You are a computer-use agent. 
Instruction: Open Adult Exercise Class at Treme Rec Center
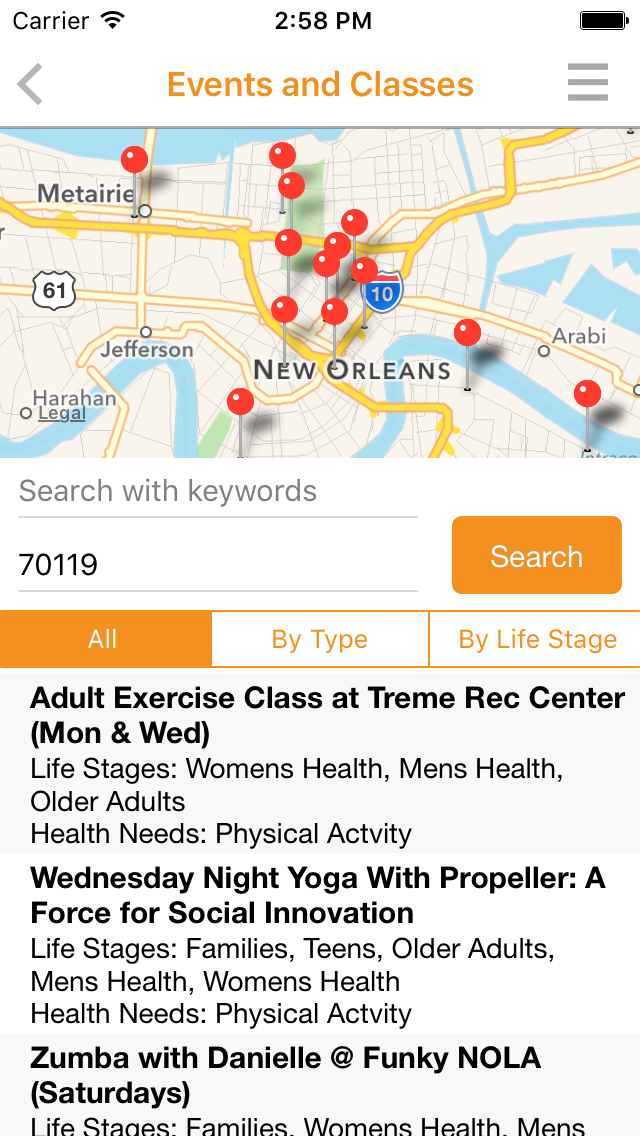(320, 764)
